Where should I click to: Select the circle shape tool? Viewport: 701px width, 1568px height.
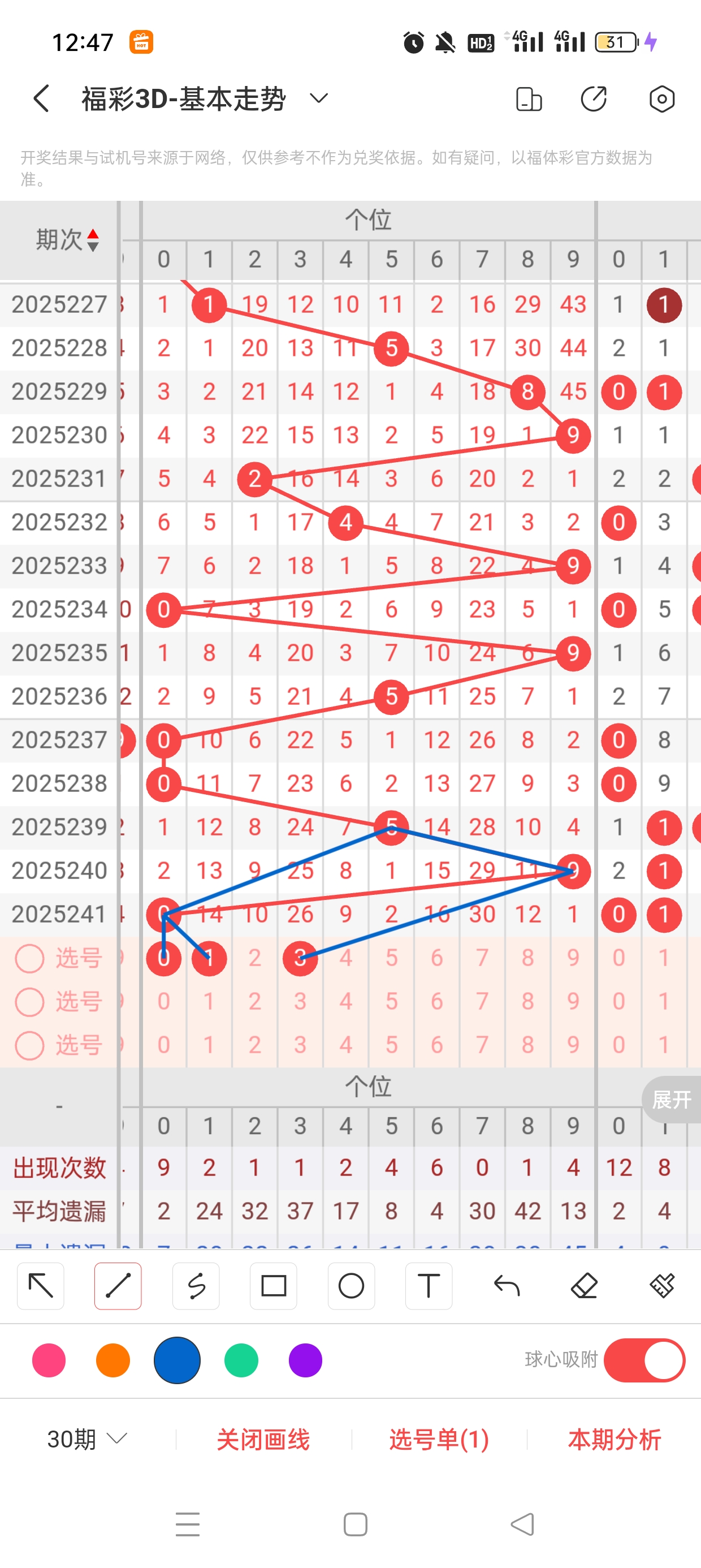pyautogui.click(x=351, y=1286)
